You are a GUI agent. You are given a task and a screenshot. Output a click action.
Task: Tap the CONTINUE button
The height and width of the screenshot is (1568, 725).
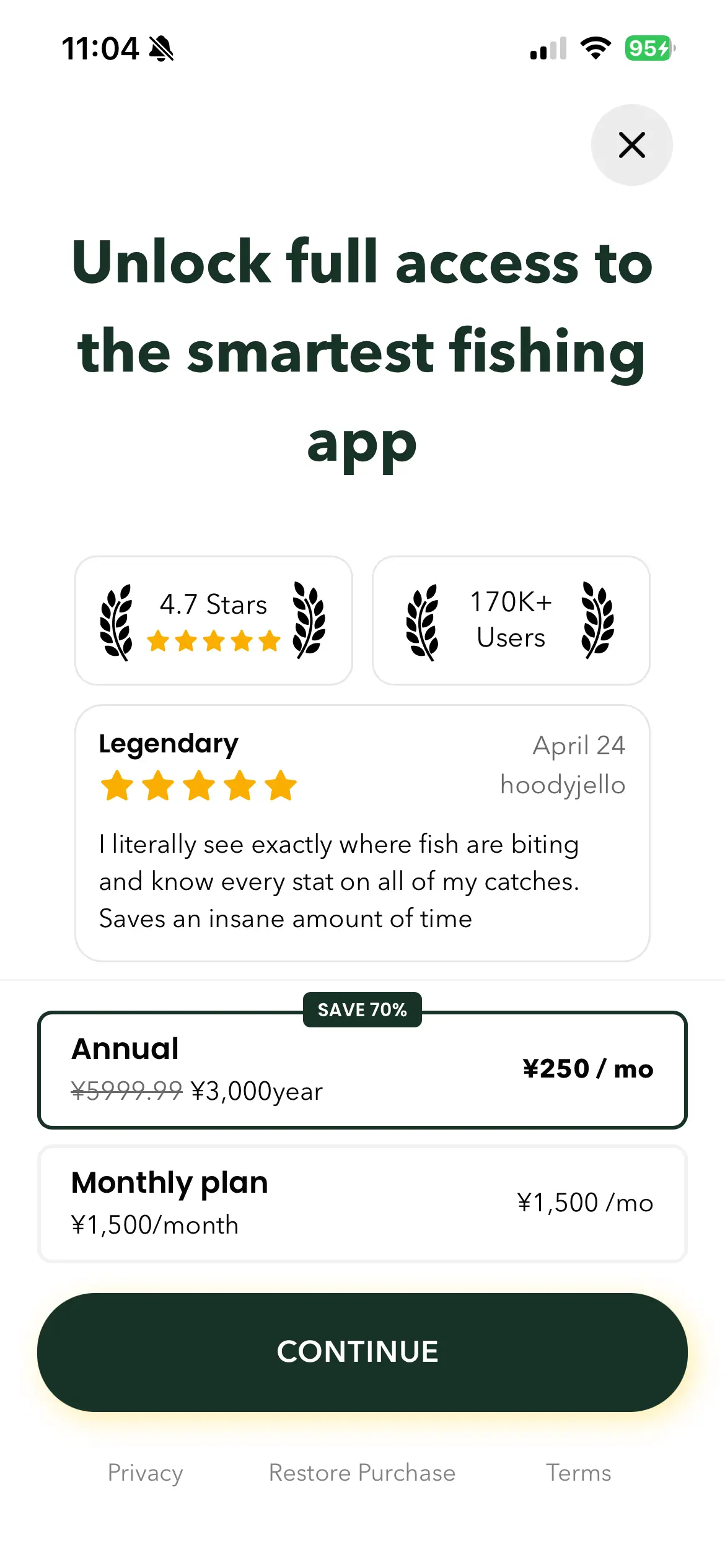(362, 1352)
